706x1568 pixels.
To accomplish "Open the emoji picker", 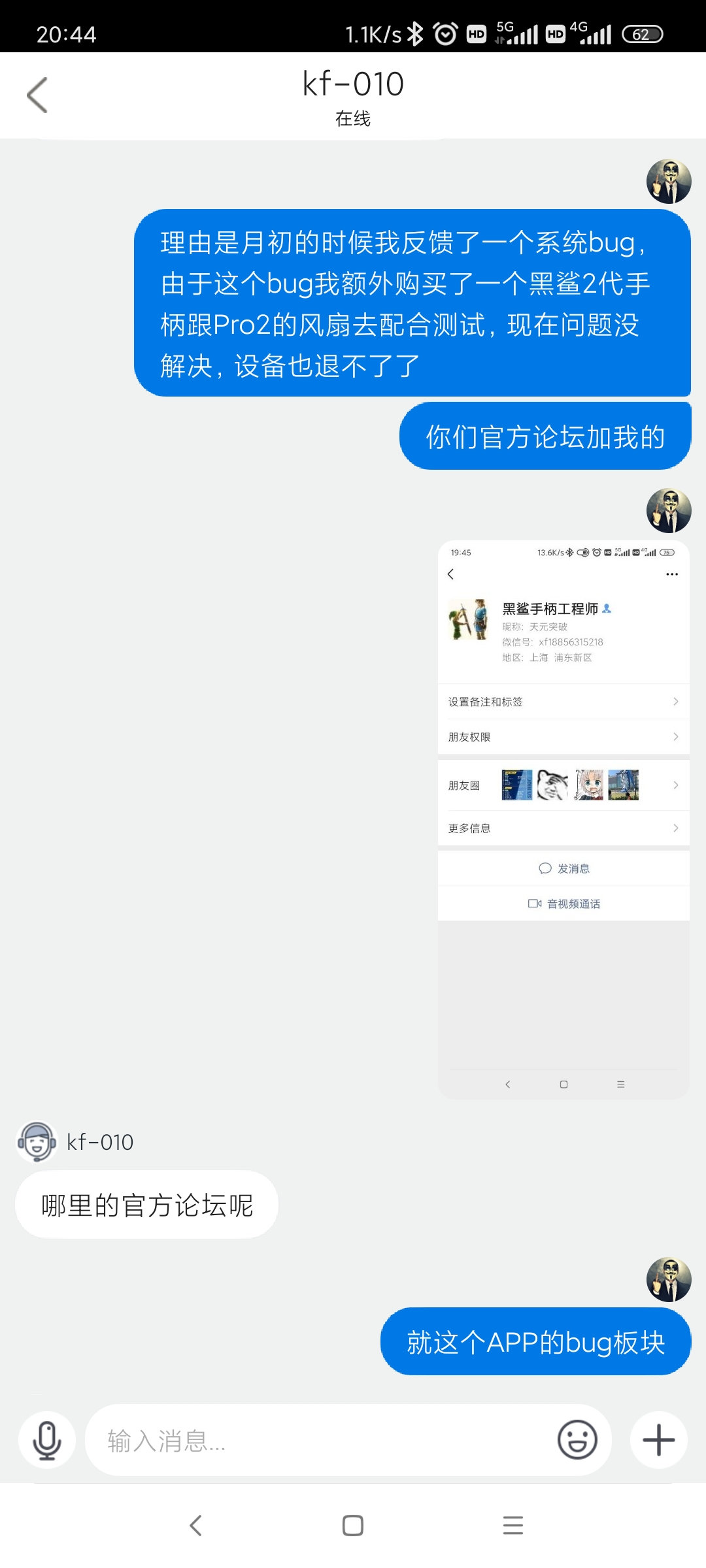I will pos(577,1440).
